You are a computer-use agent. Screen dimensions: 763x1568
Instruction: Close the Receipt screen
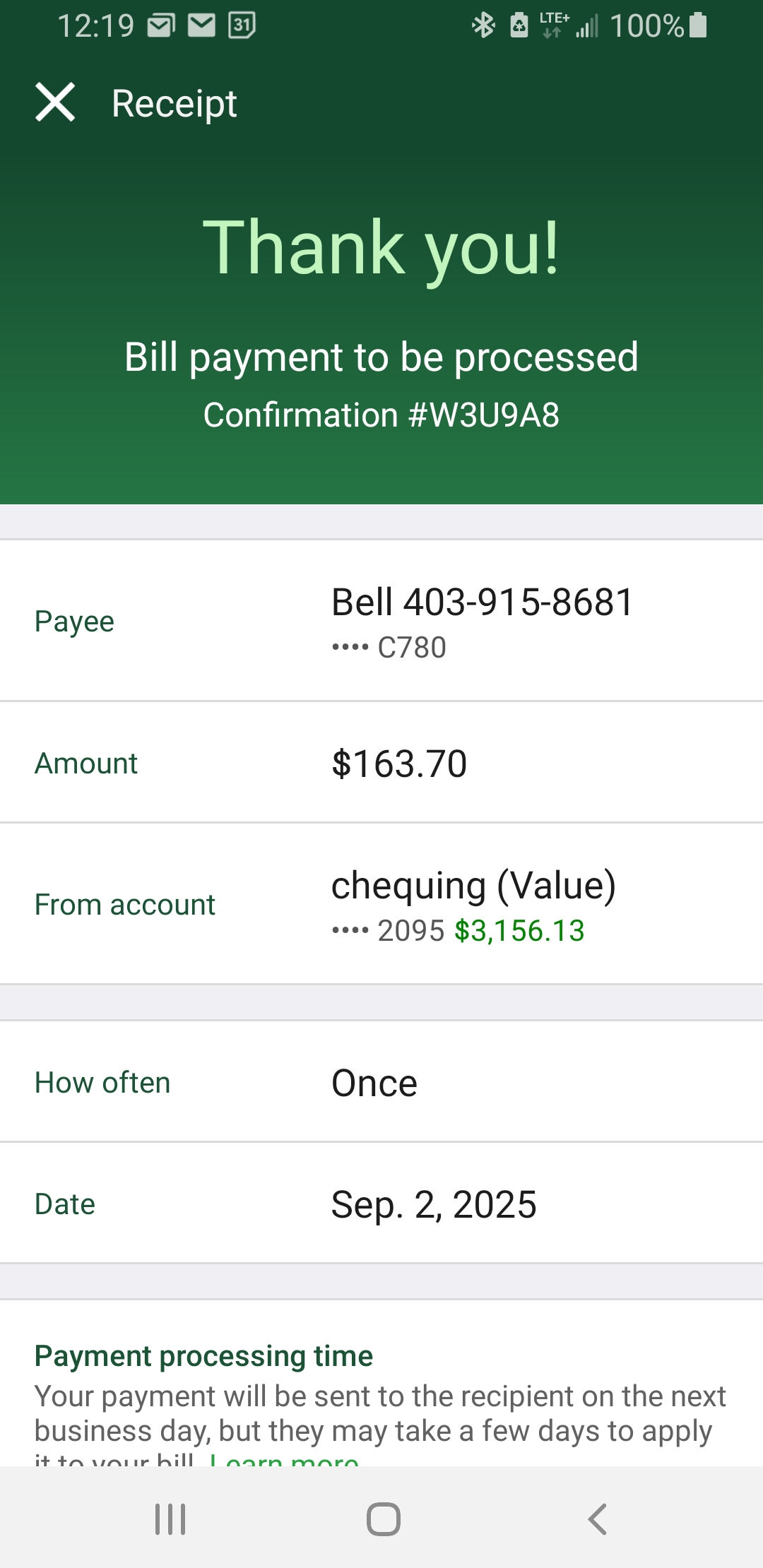pos(55,102)
